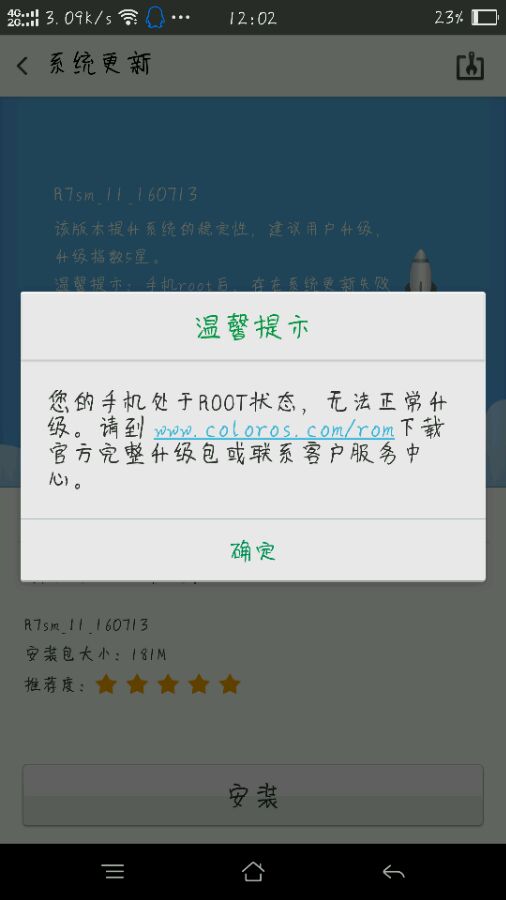Image resolution: width=506 pixels, height=900 pixels.
Task: Open the tools icon in the top bar
Action: coord(470,66)
